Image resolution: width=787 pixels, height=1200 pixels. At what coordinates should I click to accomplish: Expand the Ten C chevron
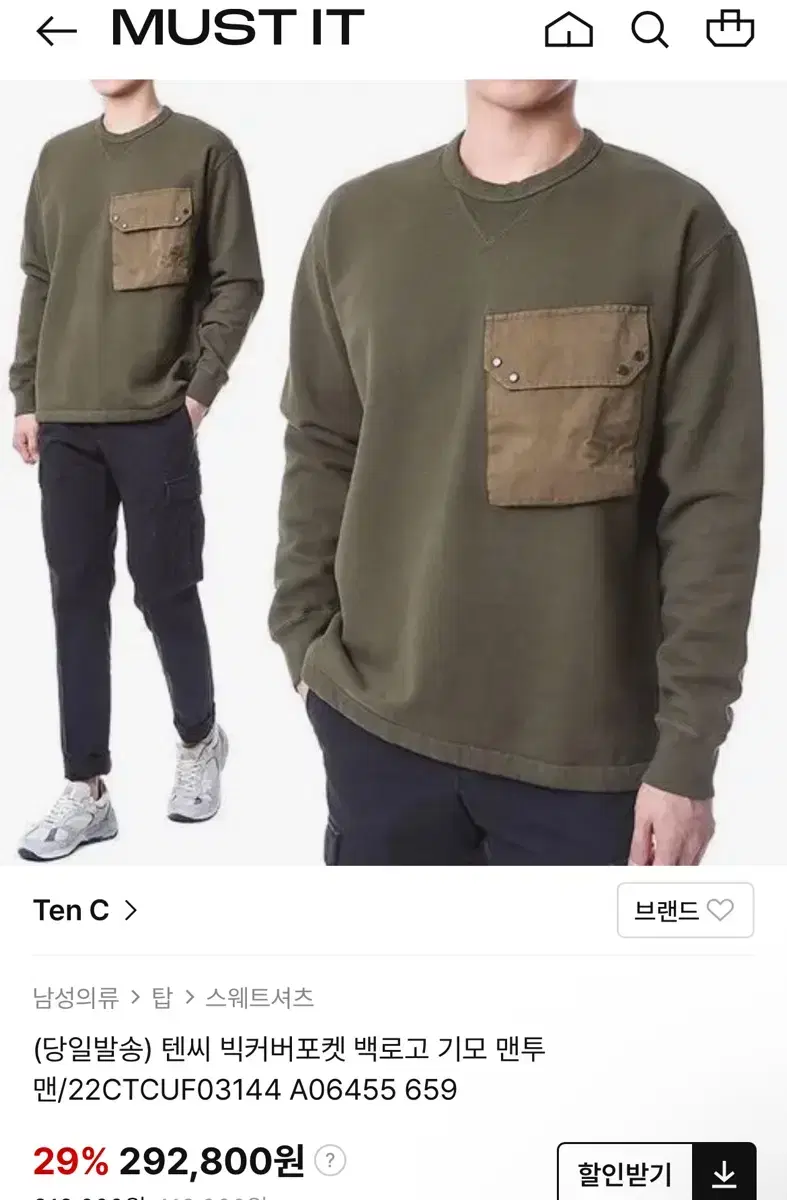(131, 911)
